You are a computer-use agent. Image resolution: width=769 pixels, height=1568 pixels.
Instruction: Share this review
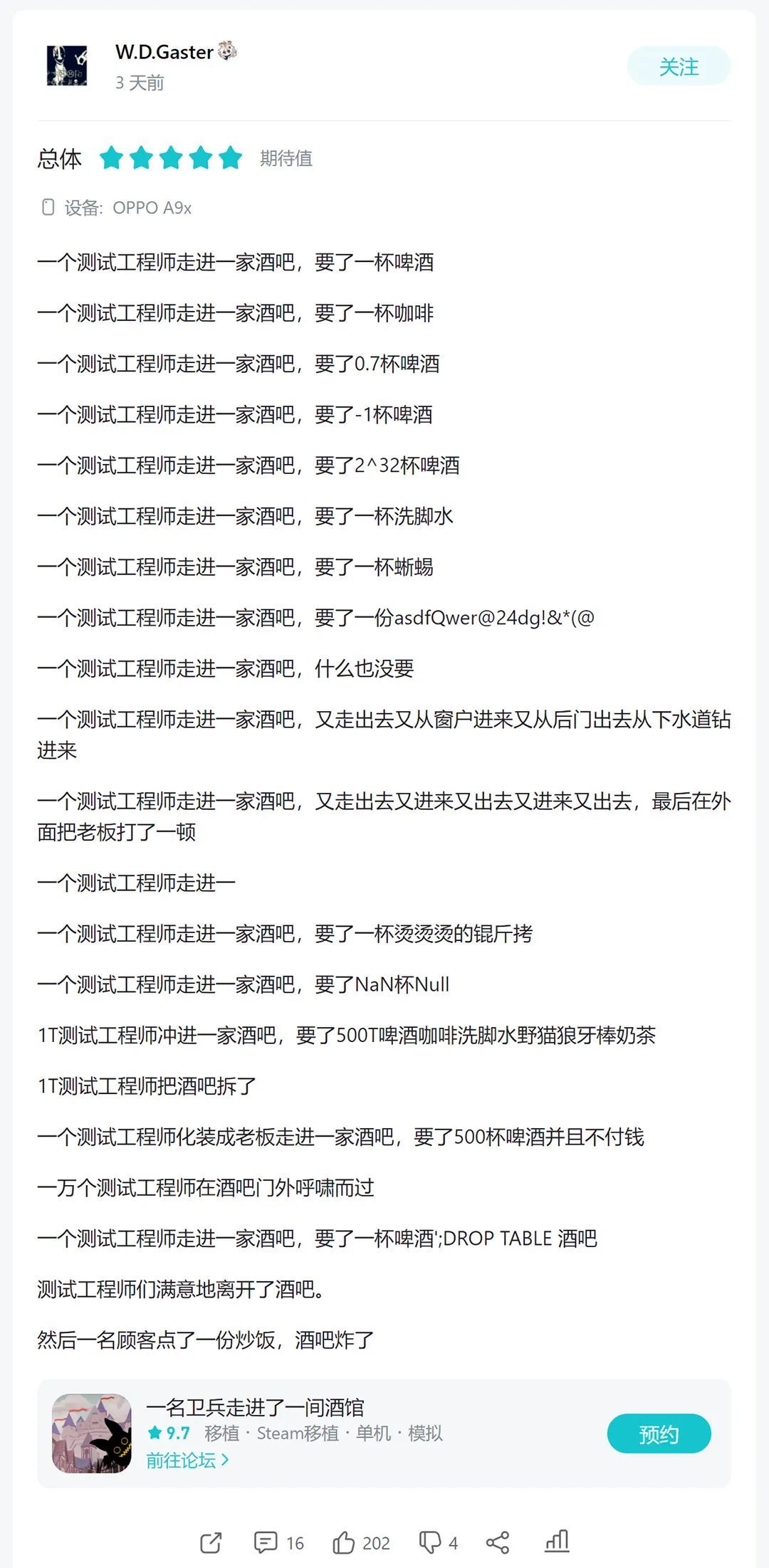click(x=497, y=1542)
